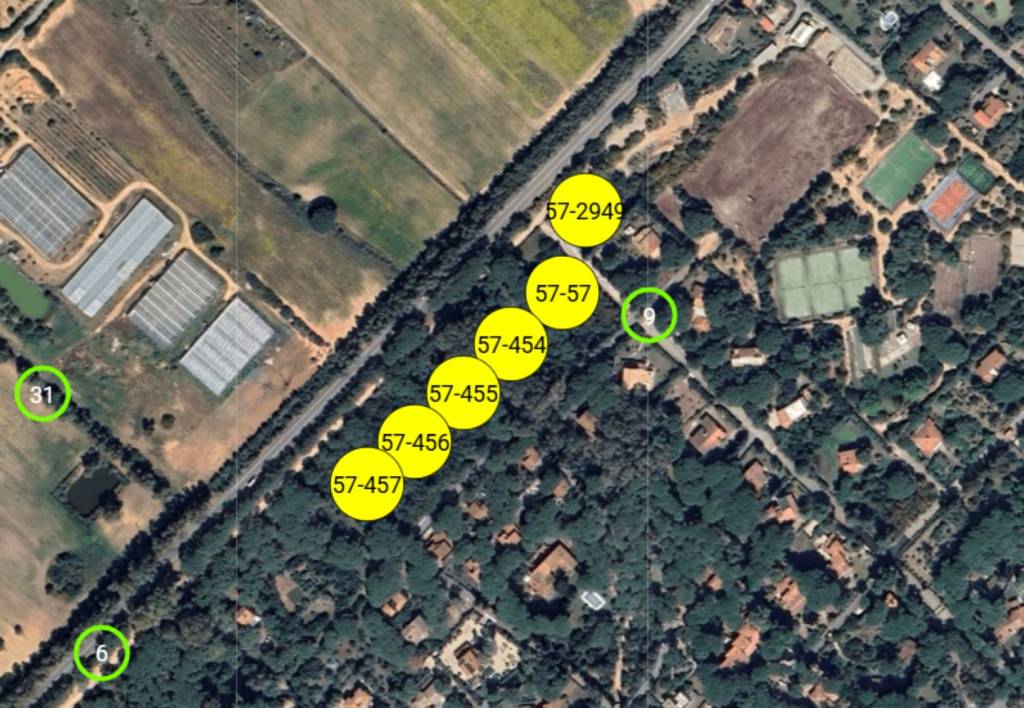
Task: Tap the yellow marker 57-457
Action: tap(367, 484)
